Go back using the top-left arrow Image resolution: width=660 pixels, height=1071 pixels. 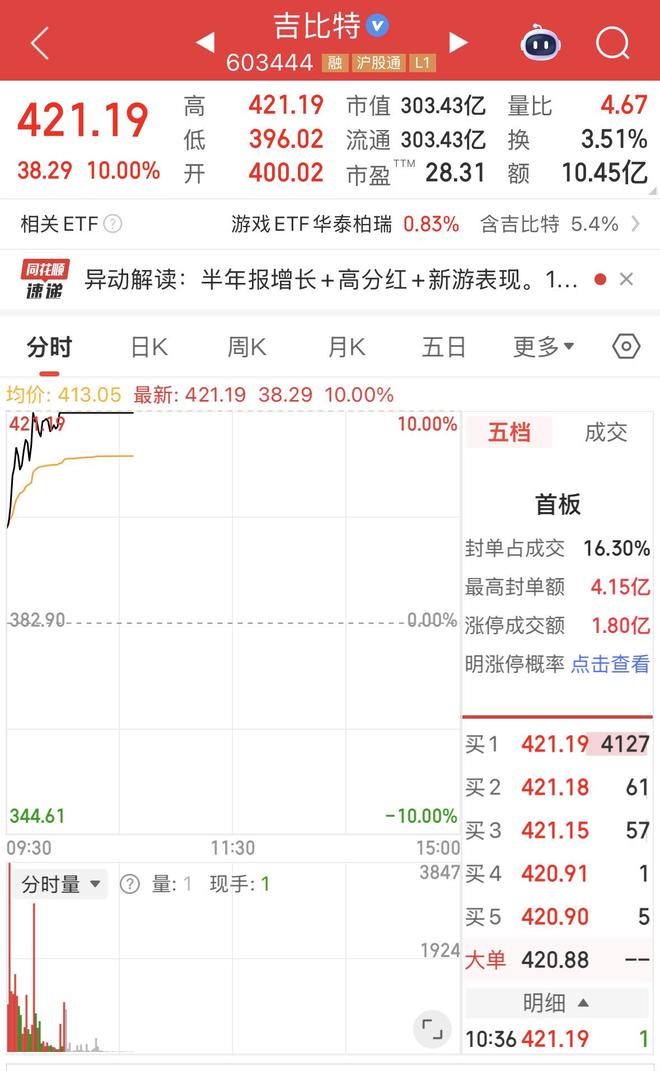point(40,43)
